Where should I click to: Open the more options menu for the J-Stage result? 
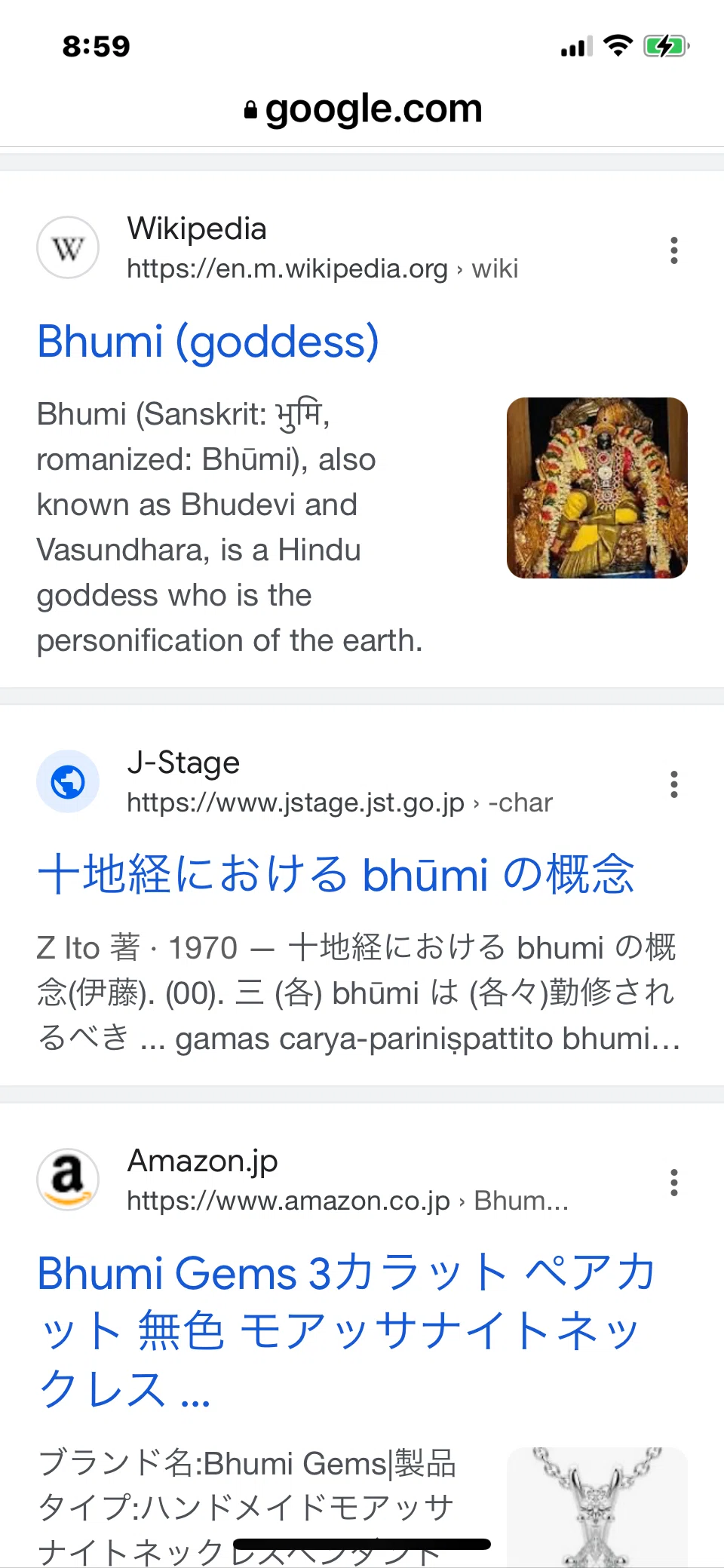[674, 784]
